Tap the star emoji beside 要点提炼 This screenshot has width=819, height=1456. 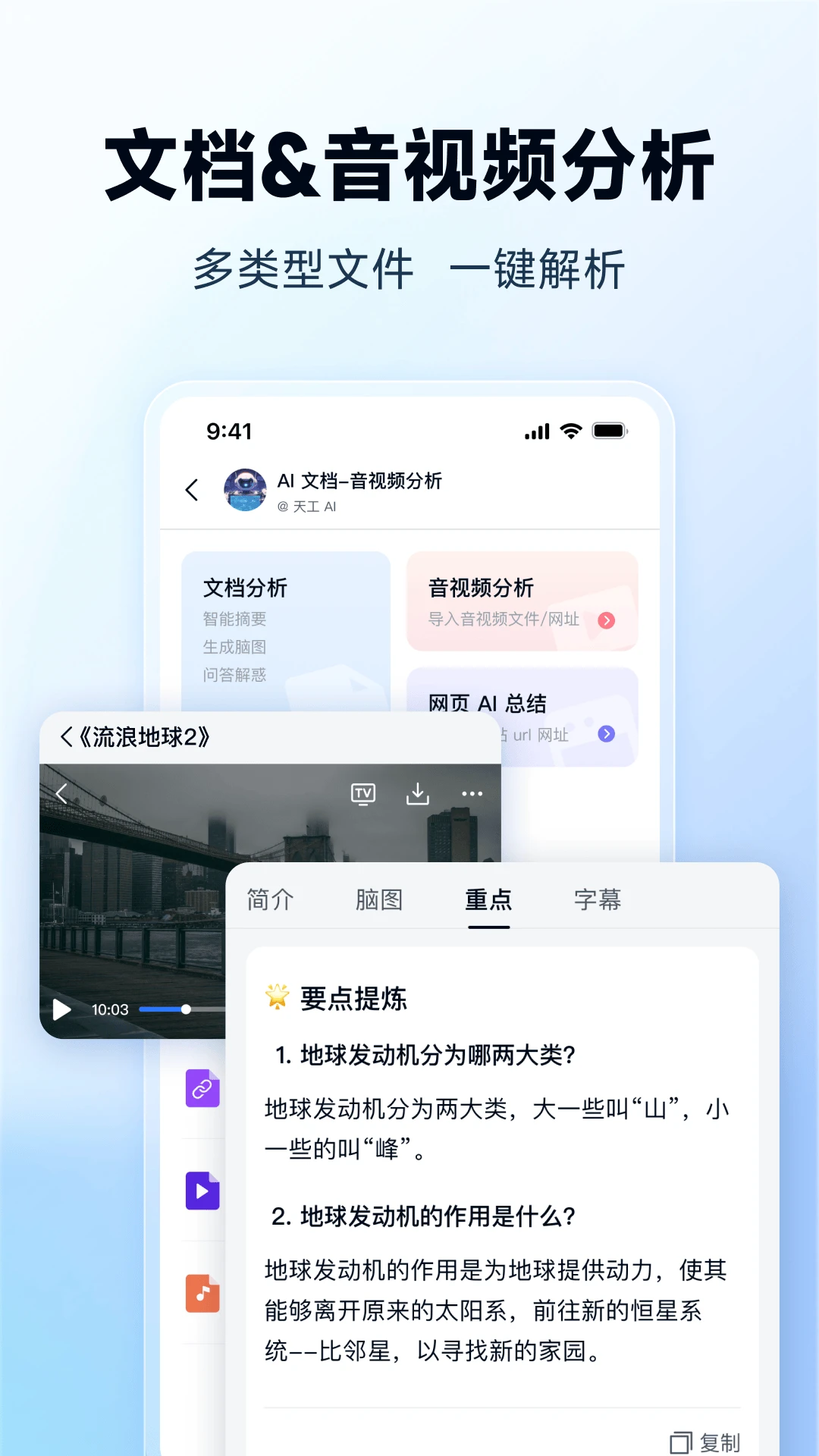[x=277, y=997]
